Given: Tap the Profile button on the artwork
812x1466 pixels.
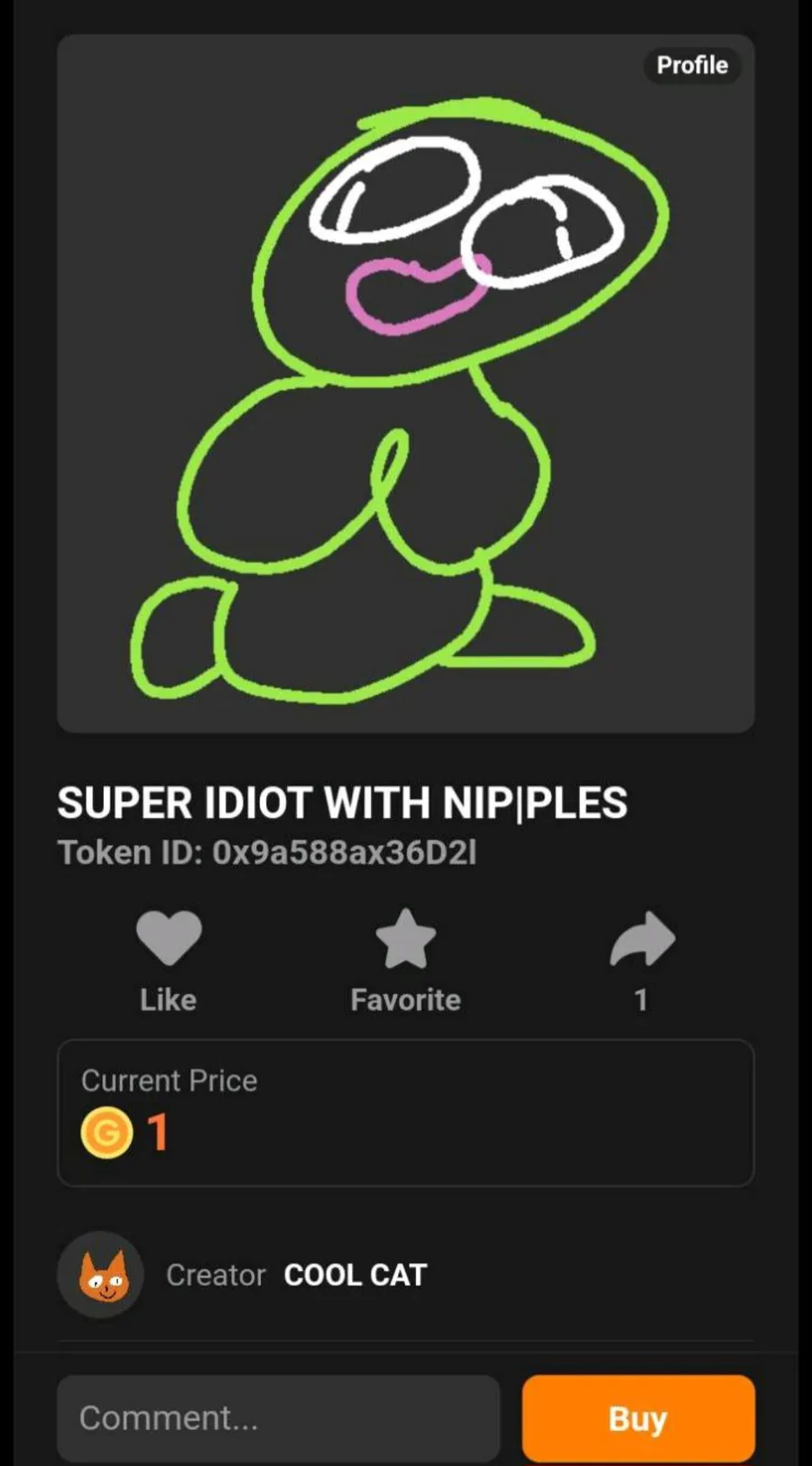Looking at the screenshot, I should pyautogui.click(x=692, y=65).
